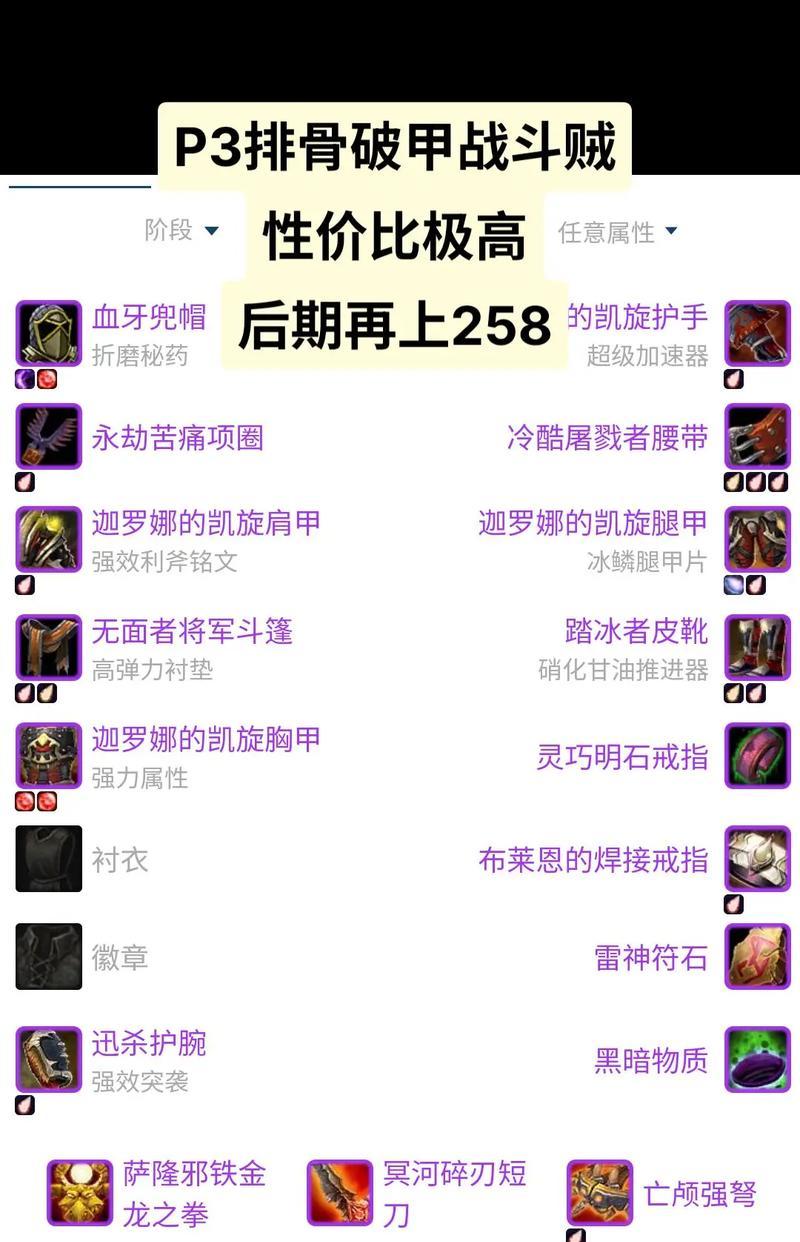Open the 血牙兜帽 helmet item

[148, 318]
